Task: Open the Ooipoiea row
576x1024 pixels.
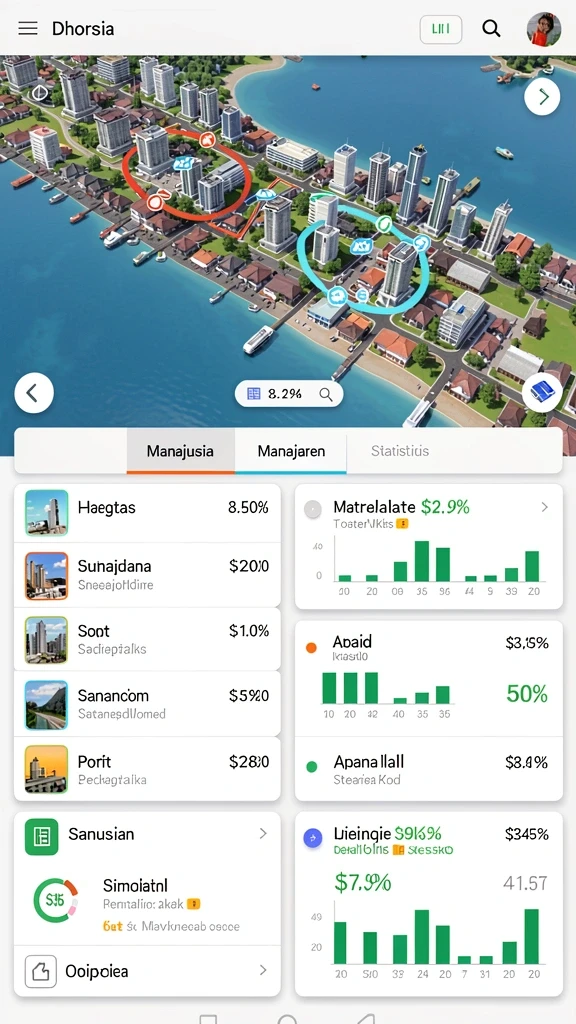Action: click(148, 970)
